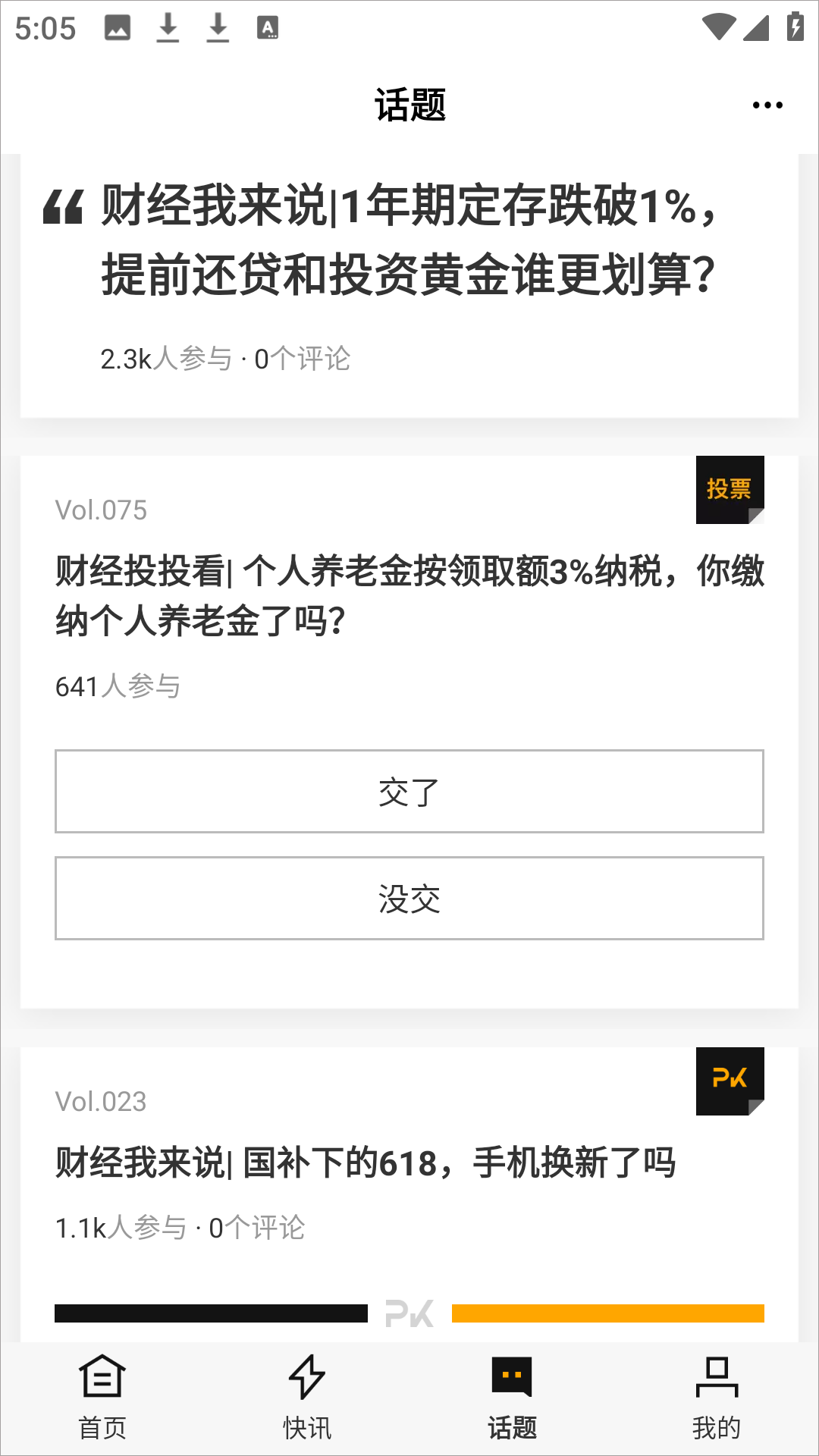Open Vol.023 国补下的618 PK topic
The height and width of the screenshot is (1456, 819).
[364, 1163]
